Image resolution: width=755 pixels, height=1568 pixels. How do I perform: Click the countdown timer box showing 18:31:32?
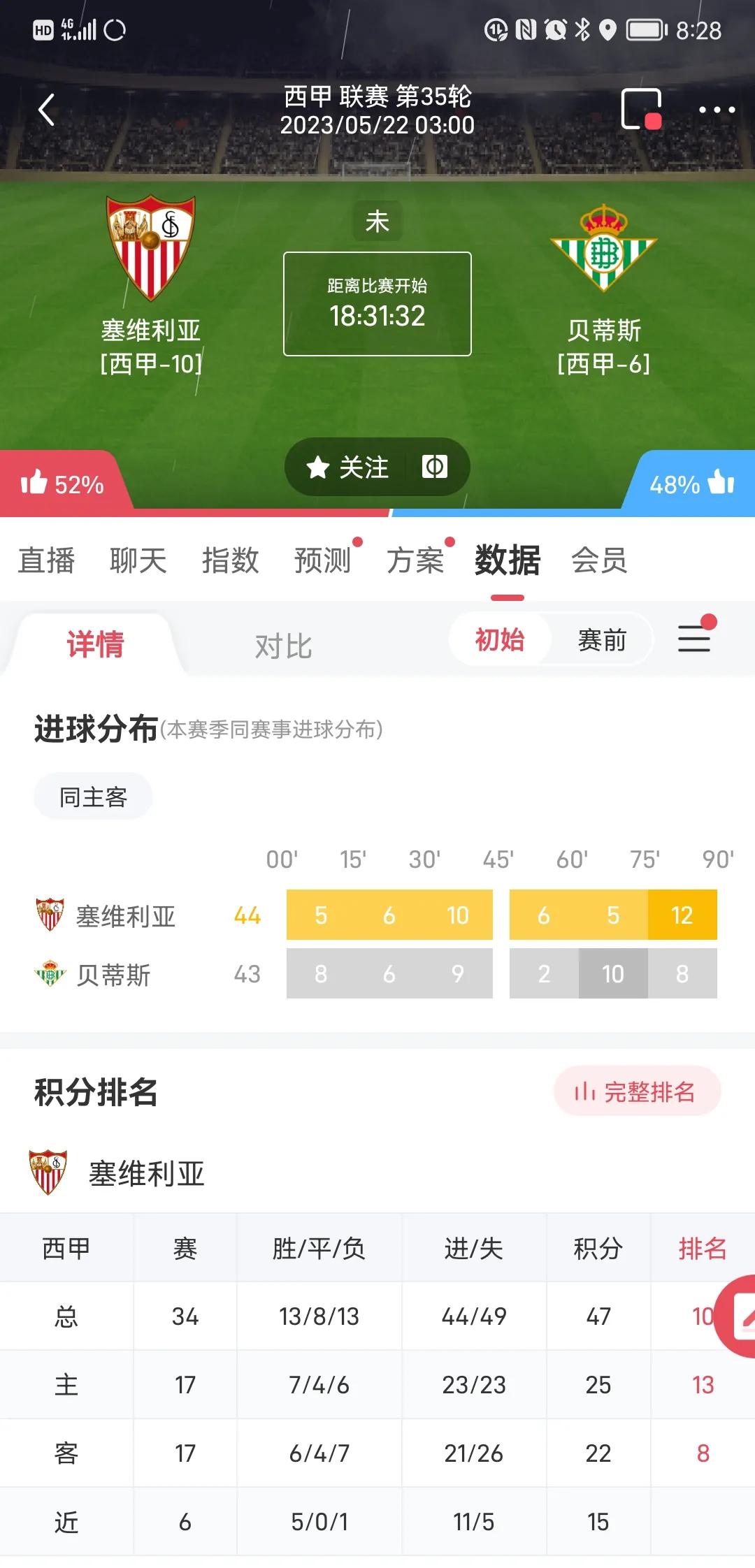(x=377, y=303)
